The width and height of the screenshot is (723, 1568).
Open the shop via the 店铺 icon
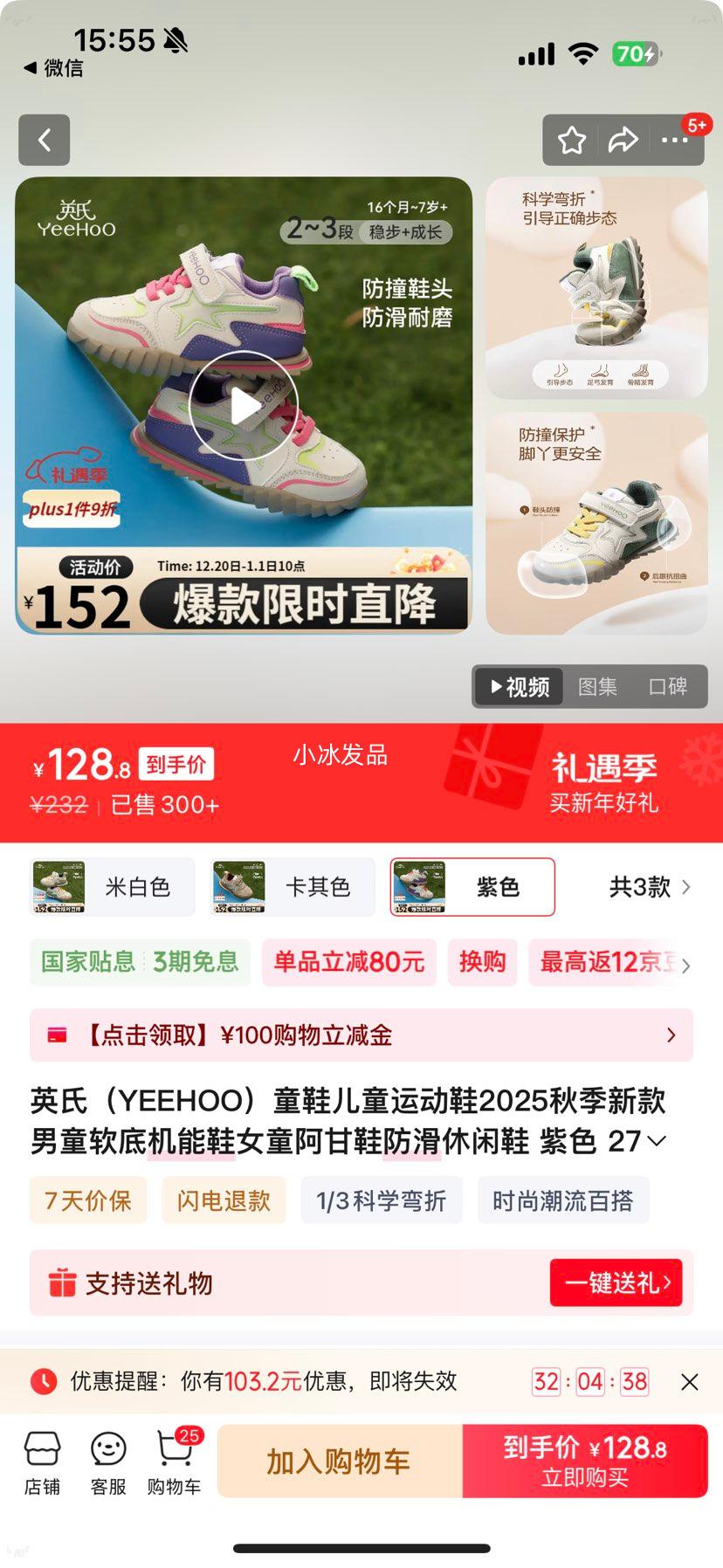tap(43, 1460)
